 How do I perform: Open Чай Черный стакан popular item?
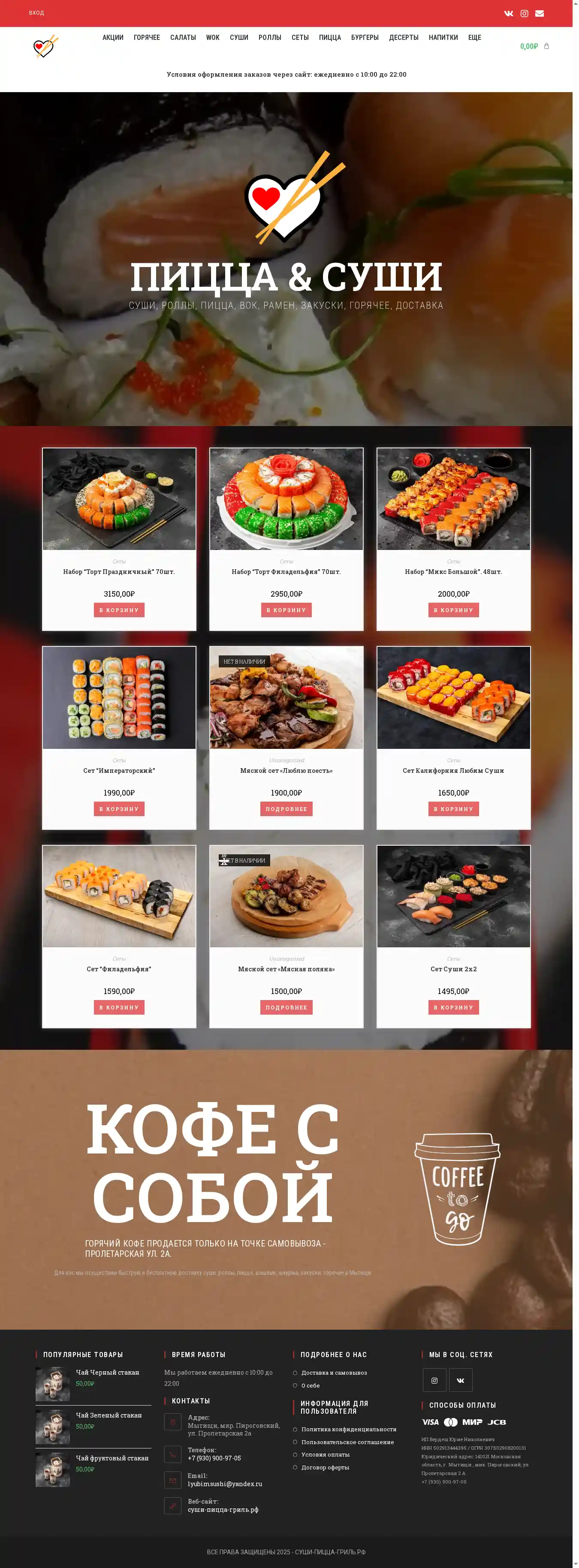tap(107, 1373)
